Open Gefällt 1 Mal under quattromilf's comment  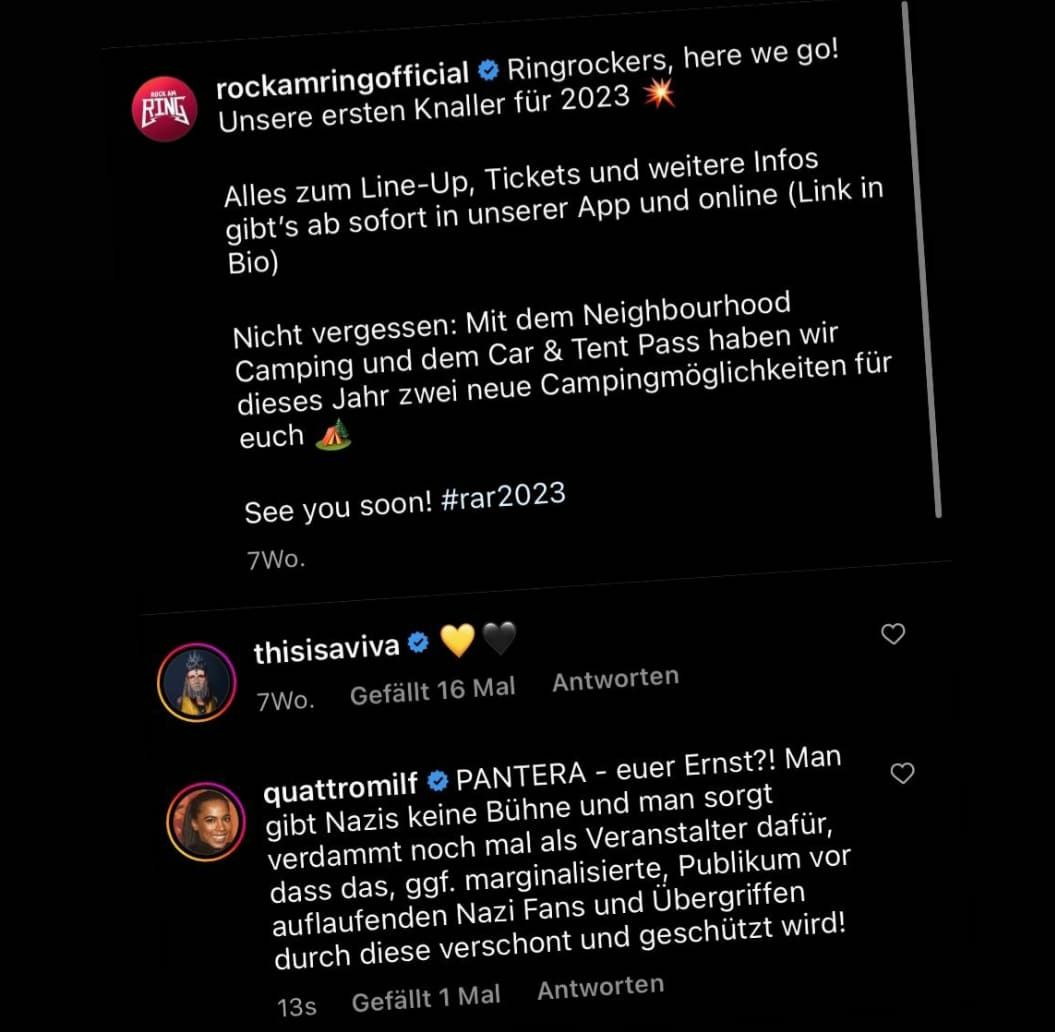426,998
